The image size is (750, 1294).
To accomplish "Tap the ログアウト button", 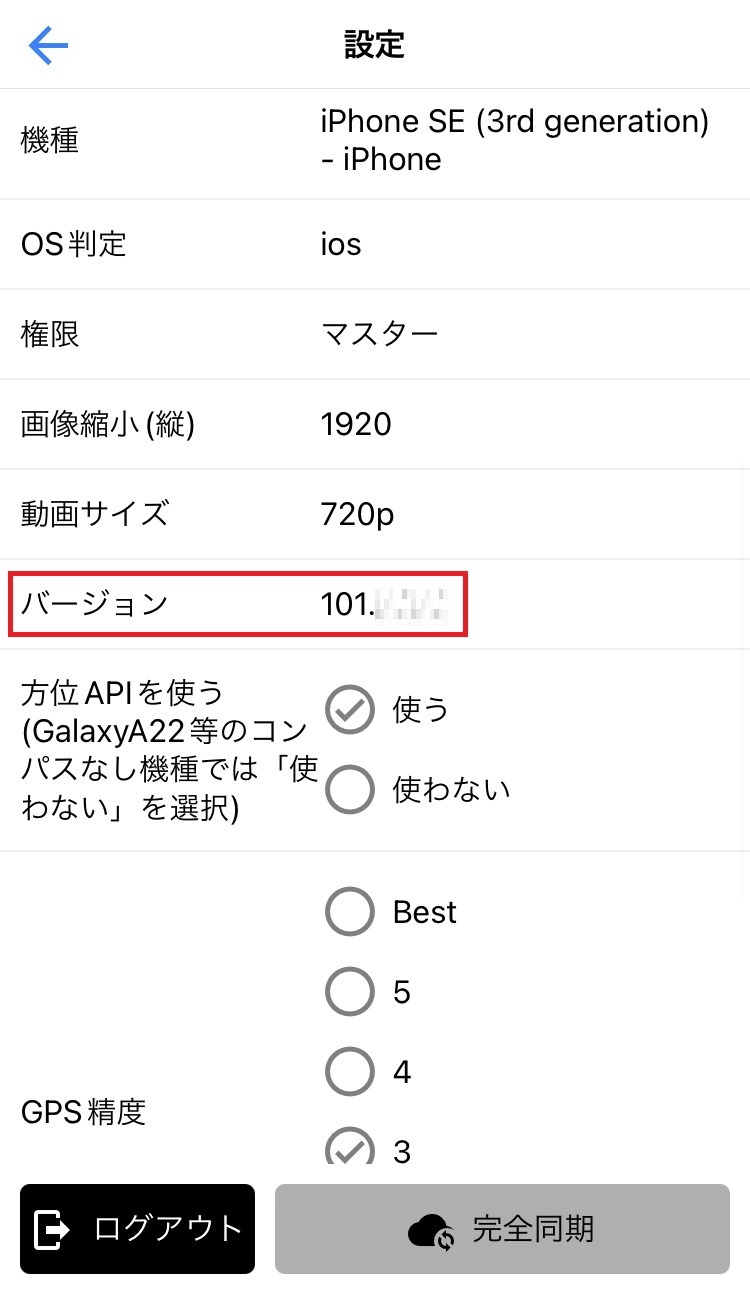I will [x=138, y=1229].
